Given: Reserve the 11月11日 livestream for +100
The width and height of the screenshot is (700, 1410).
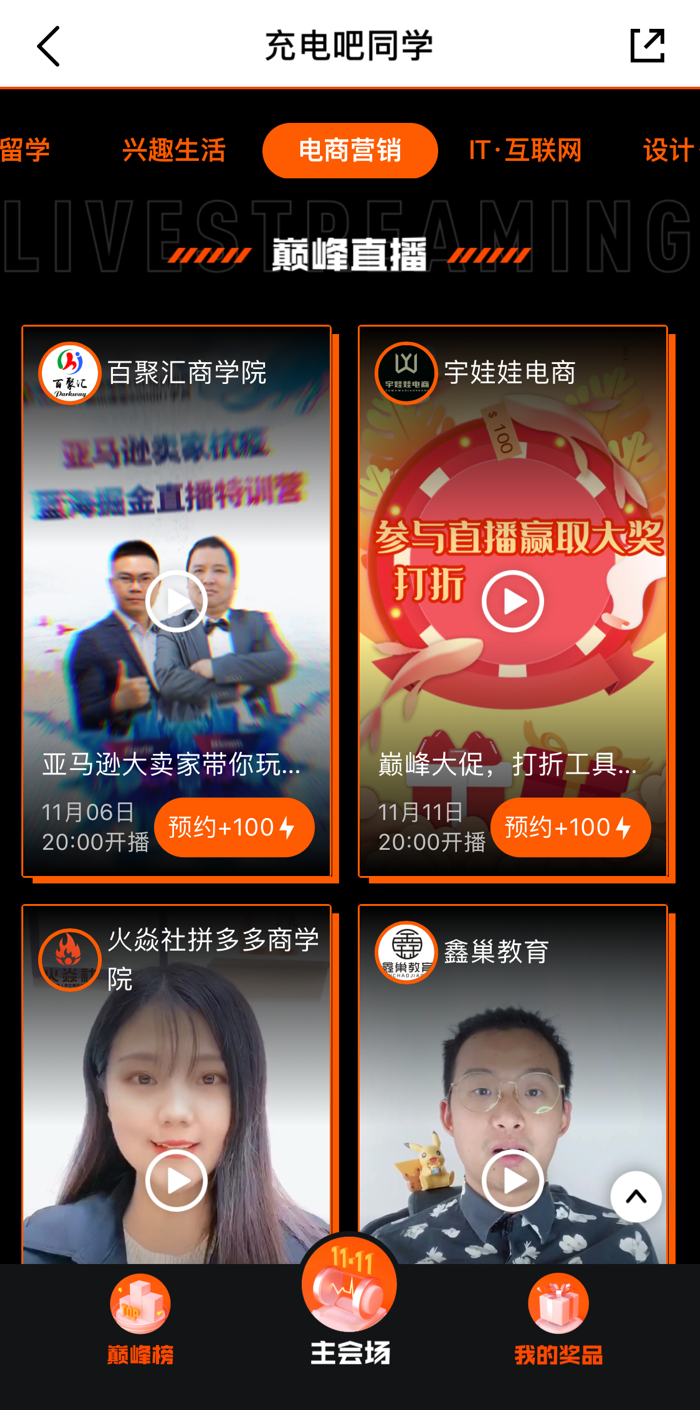Looking at the screenshot, I should (x=570, y=827).
